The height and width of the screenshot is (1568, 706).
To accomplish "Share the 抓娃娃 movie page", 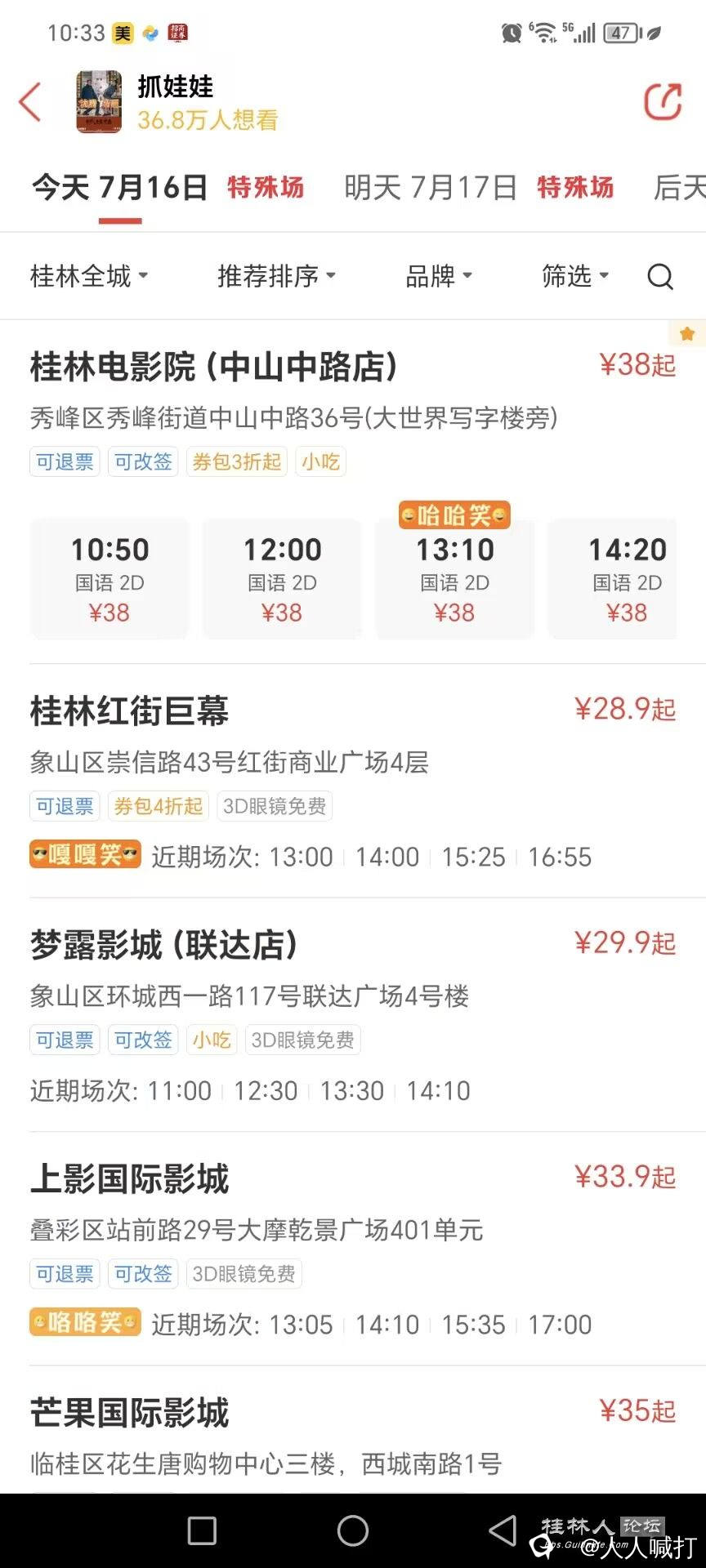I will point(662,103).
